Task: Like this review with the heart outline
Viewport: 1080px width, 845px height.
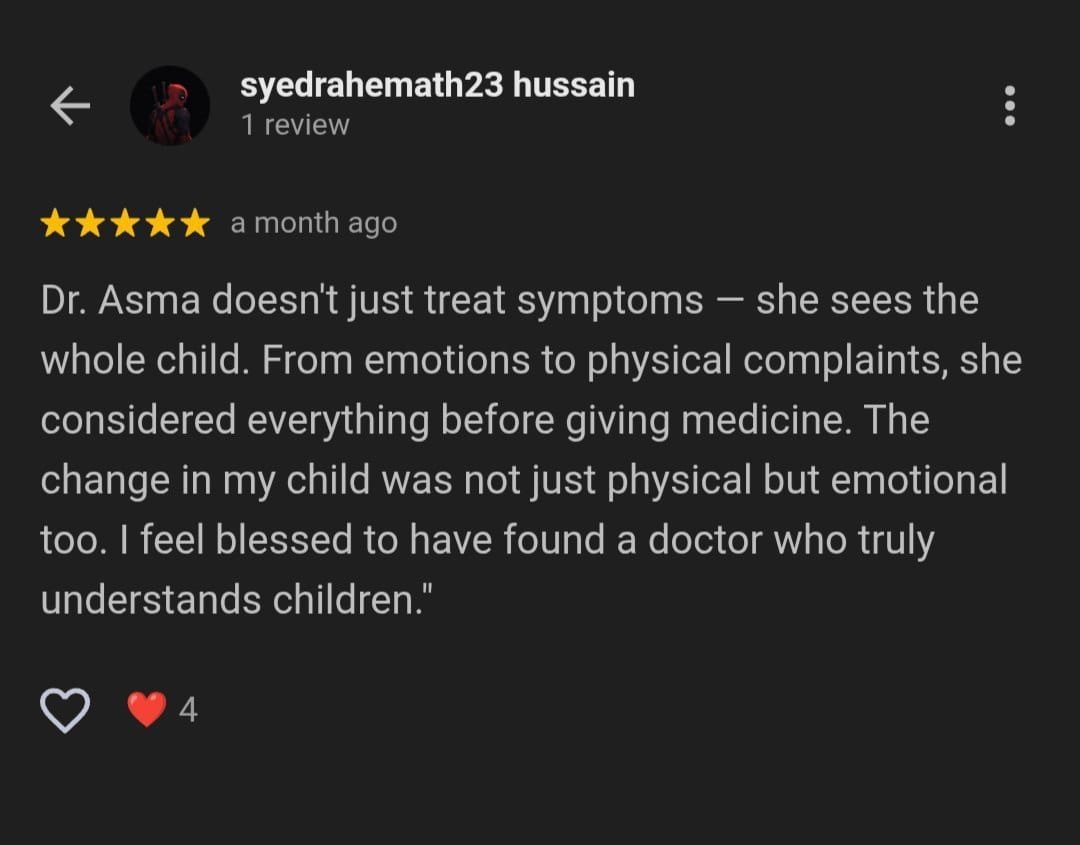Action: point(65,710)
